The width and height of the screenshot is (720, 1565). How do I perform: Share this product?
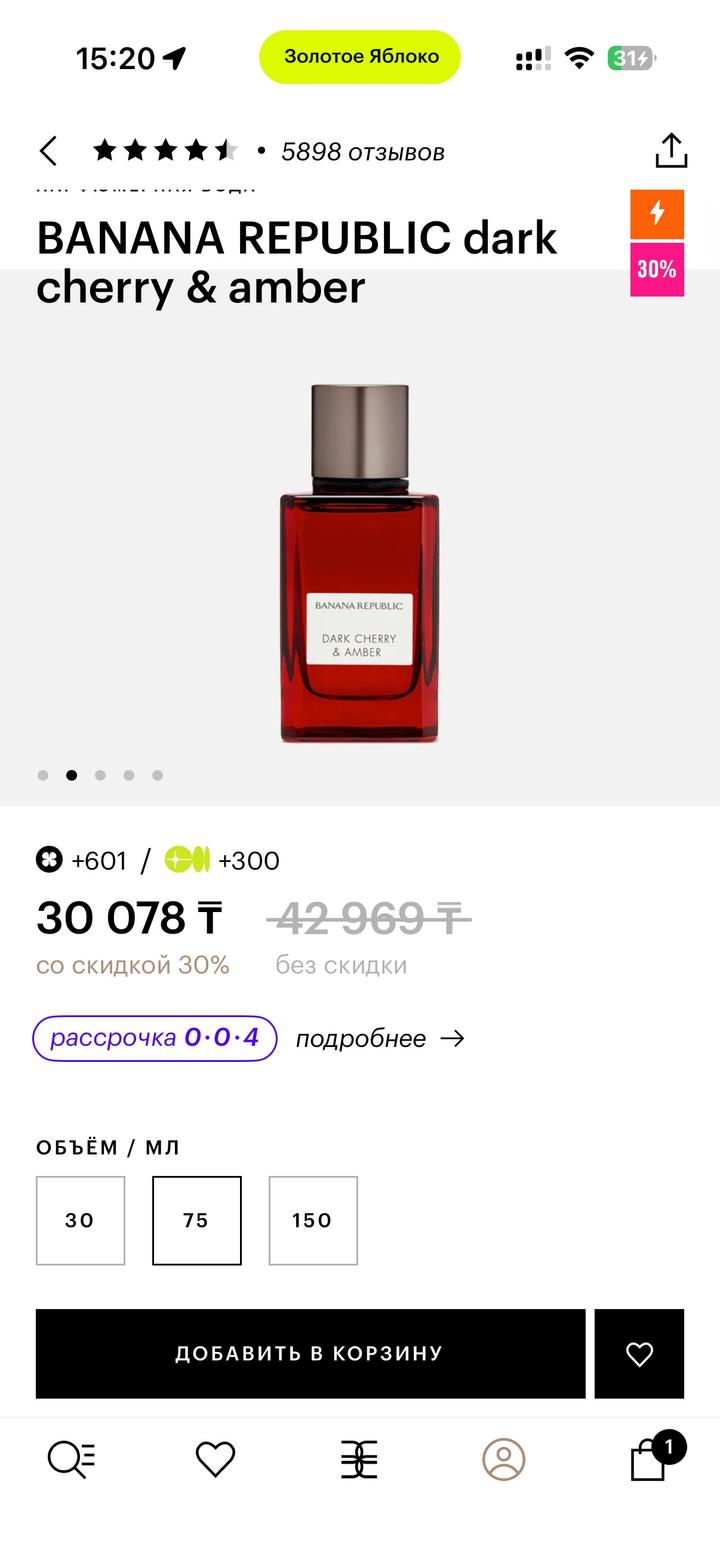click(671, 151)
